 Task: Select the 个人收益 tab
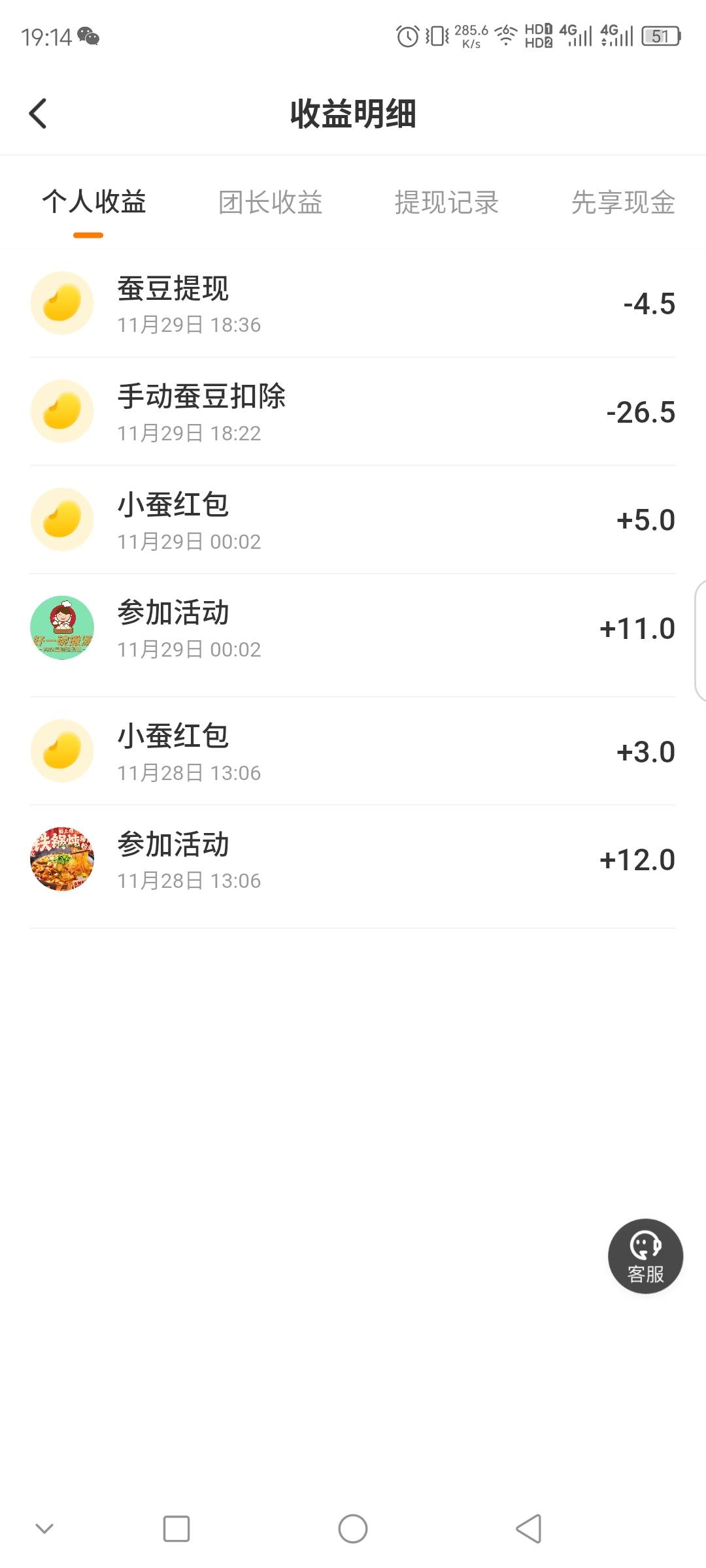[93, 202]
